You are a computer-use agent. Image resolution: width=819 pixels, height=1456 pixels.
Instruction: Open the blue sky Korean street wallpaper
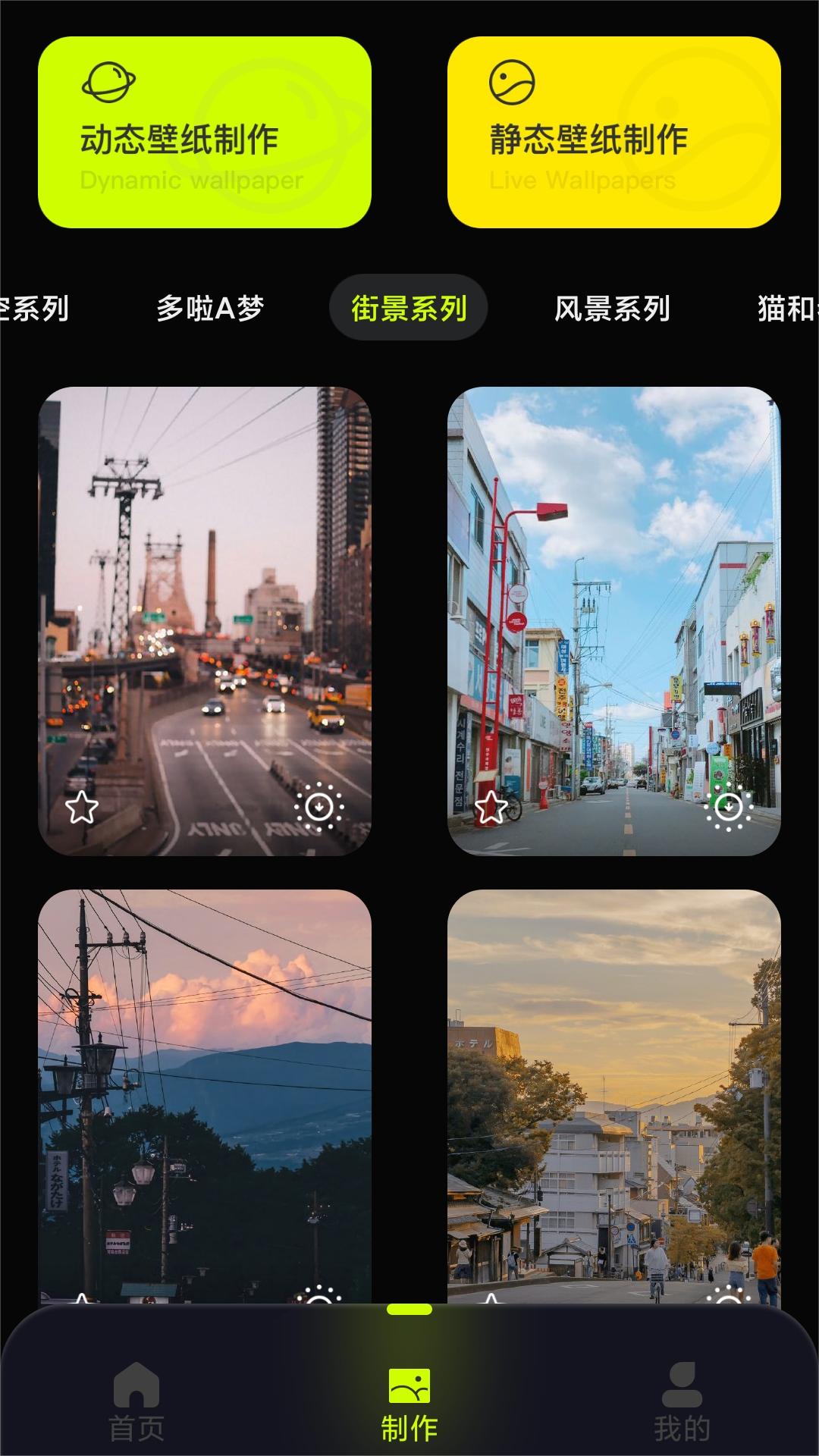coord(614,591)
